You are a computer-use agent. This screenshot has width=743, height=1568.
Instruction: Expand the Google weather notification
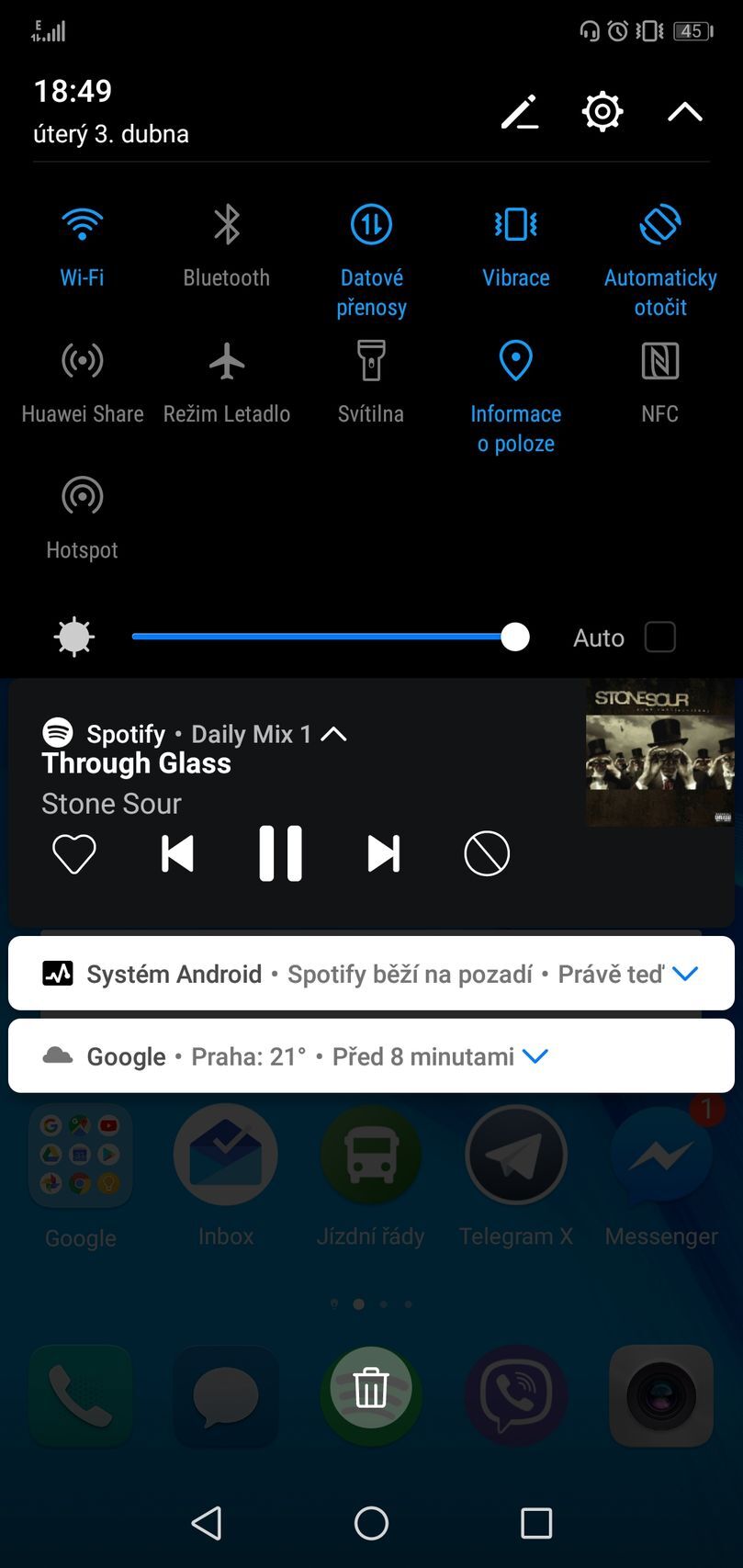(535, 1055)
